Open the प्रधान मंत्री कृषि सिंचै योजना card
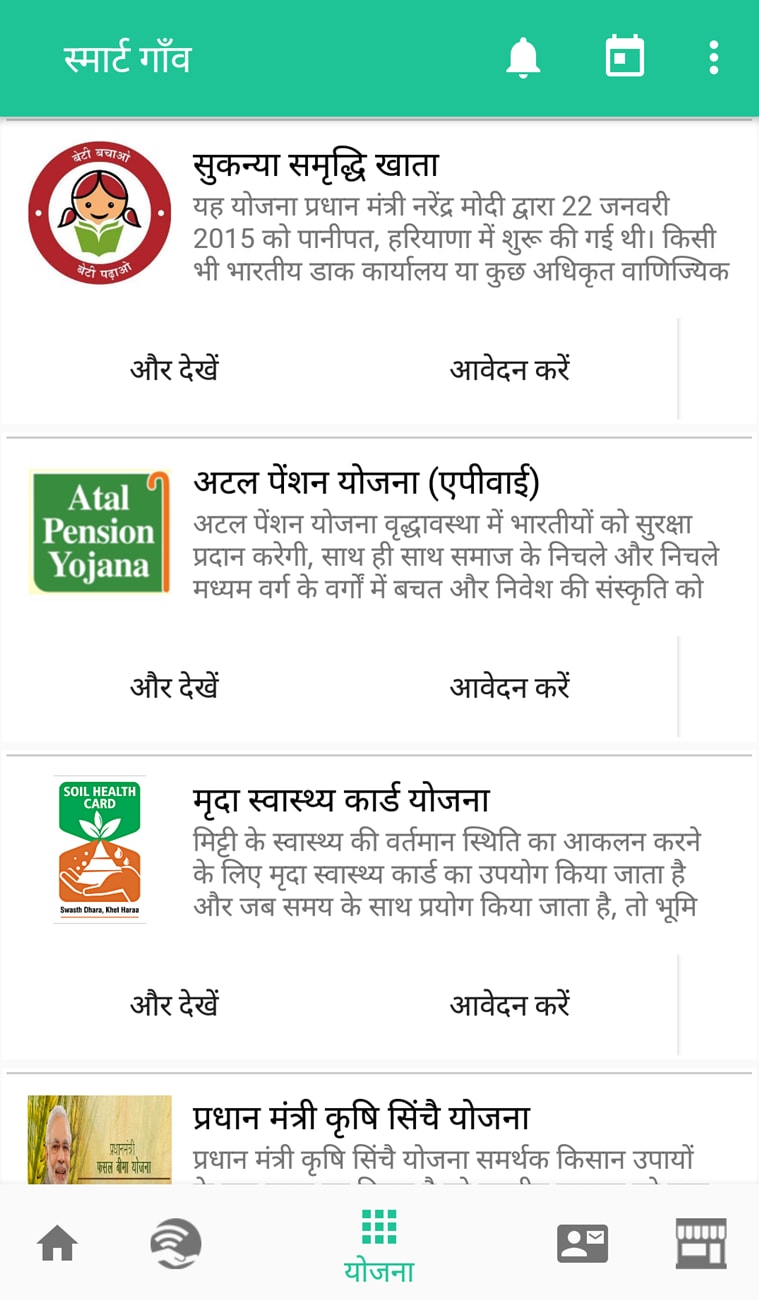 (361, 1118)
